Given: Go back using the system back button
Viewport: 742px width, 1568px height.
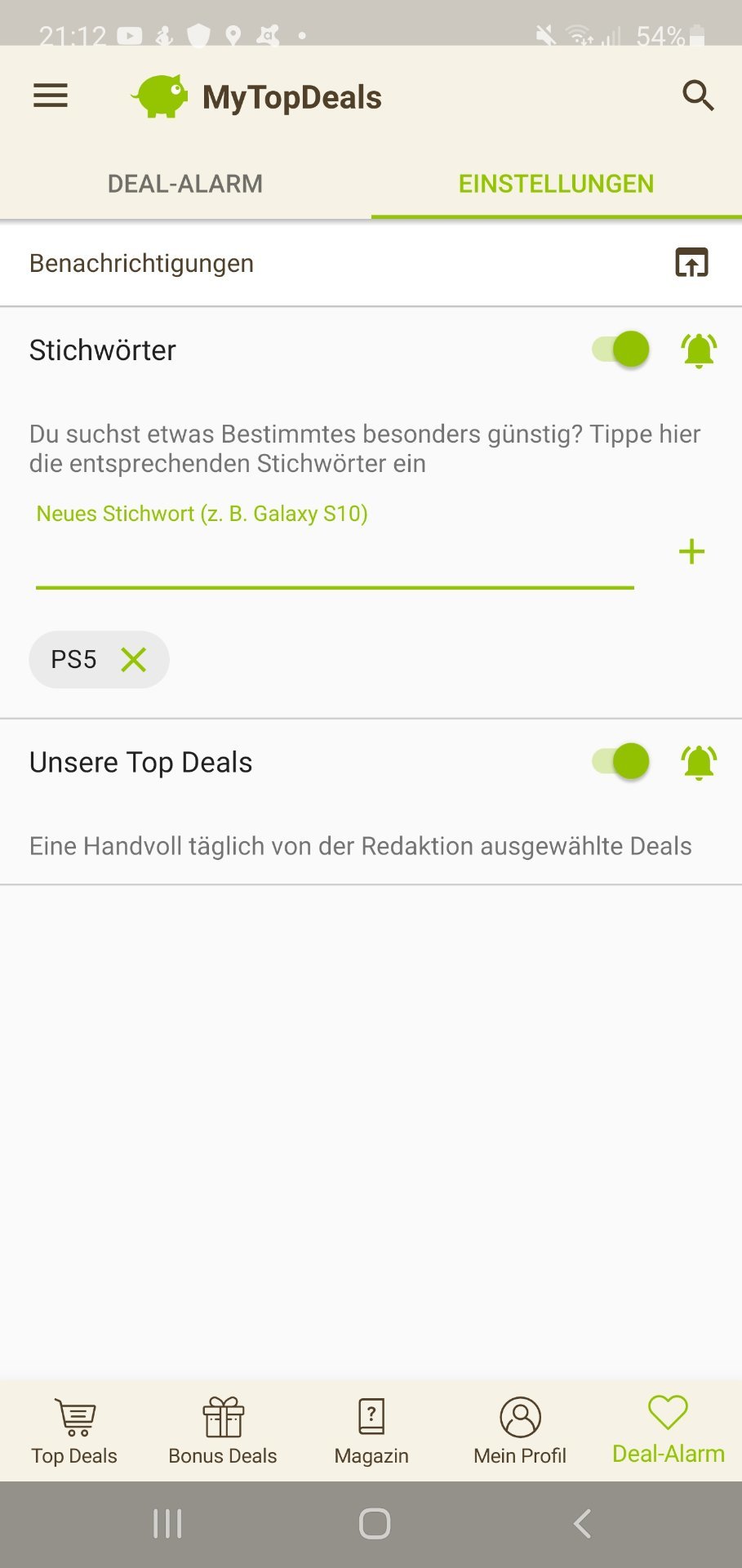Looking at the screenshot, I should coord(582,1524).
